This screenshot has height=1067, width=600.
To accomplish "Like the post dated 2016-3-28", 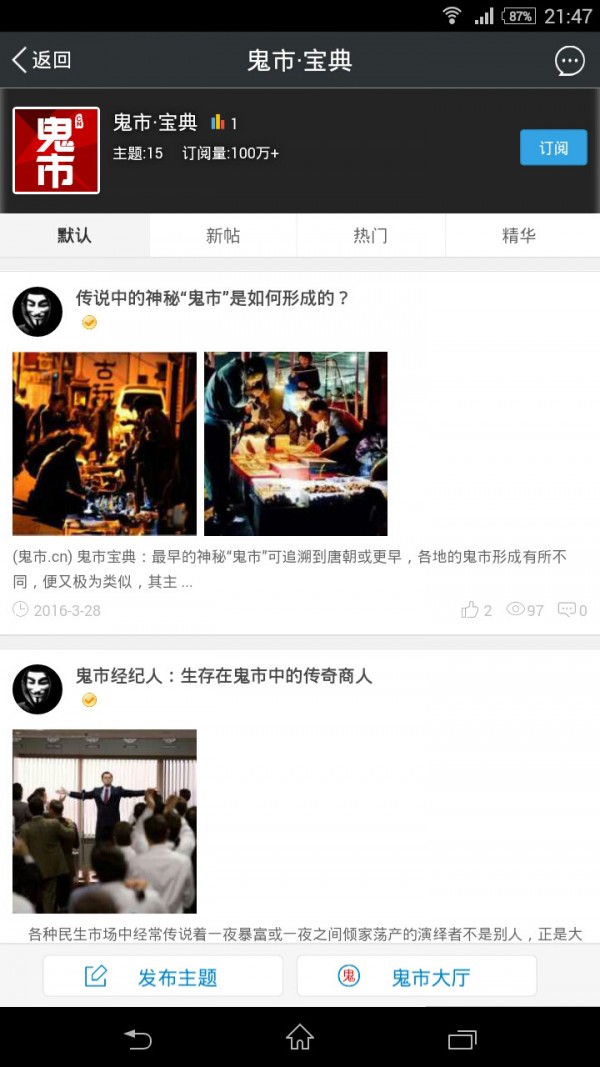I will point(476,609).
